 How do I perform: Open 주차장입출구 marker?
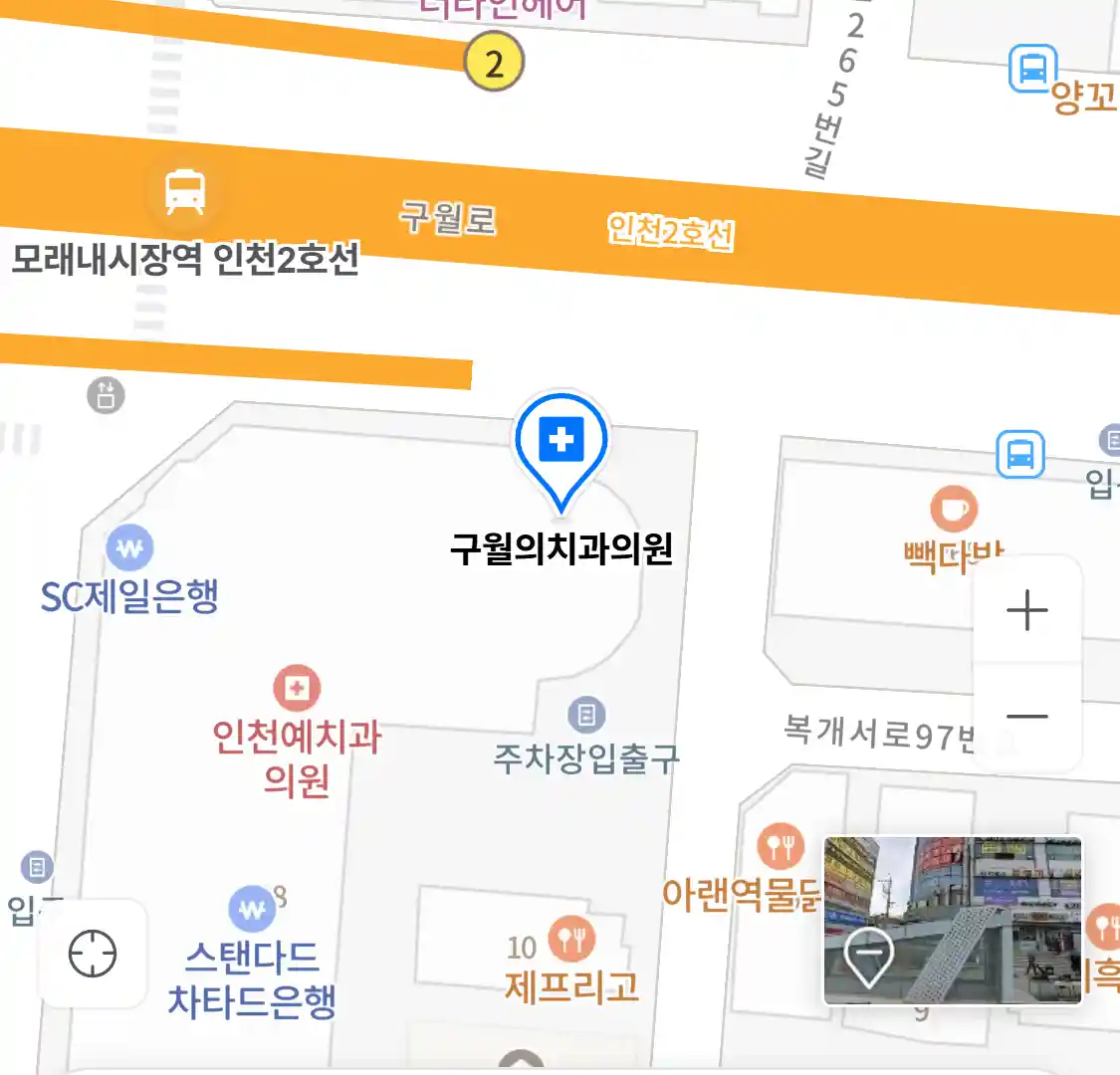tap(586, 715)
